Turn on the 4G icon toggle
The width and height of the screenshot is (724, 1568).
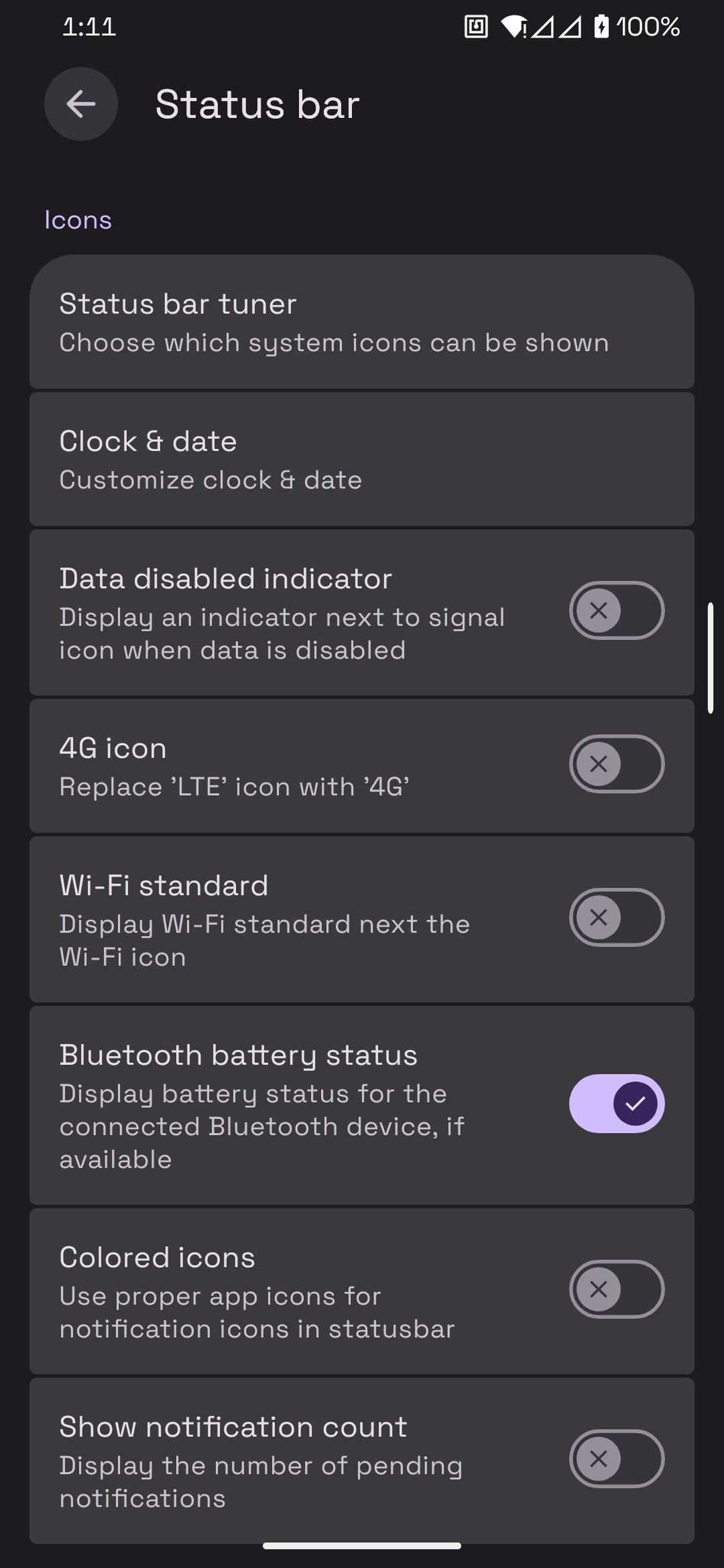pos(616,764)
